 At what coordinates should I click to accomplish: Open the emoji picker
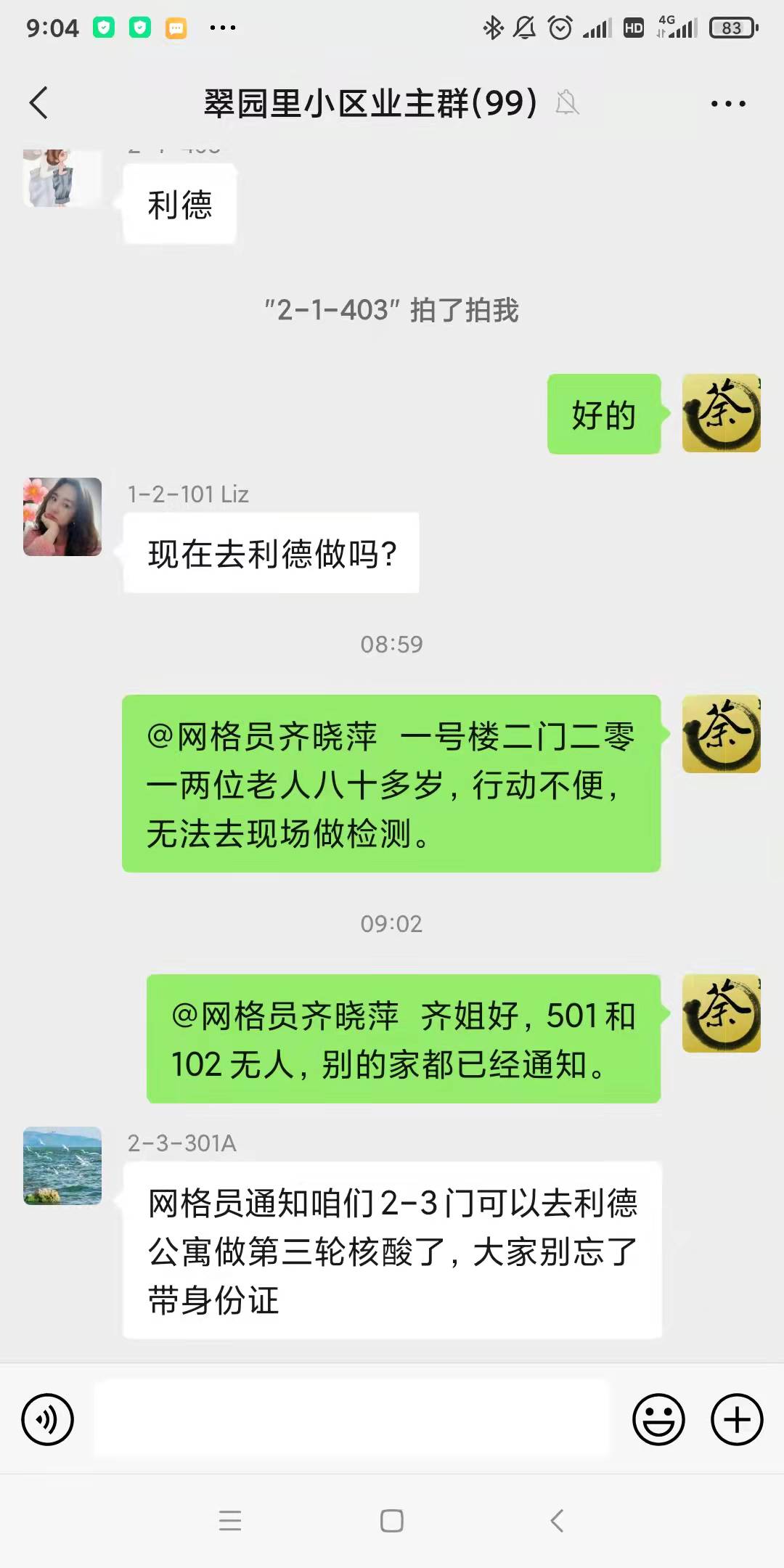point(658,1419)
